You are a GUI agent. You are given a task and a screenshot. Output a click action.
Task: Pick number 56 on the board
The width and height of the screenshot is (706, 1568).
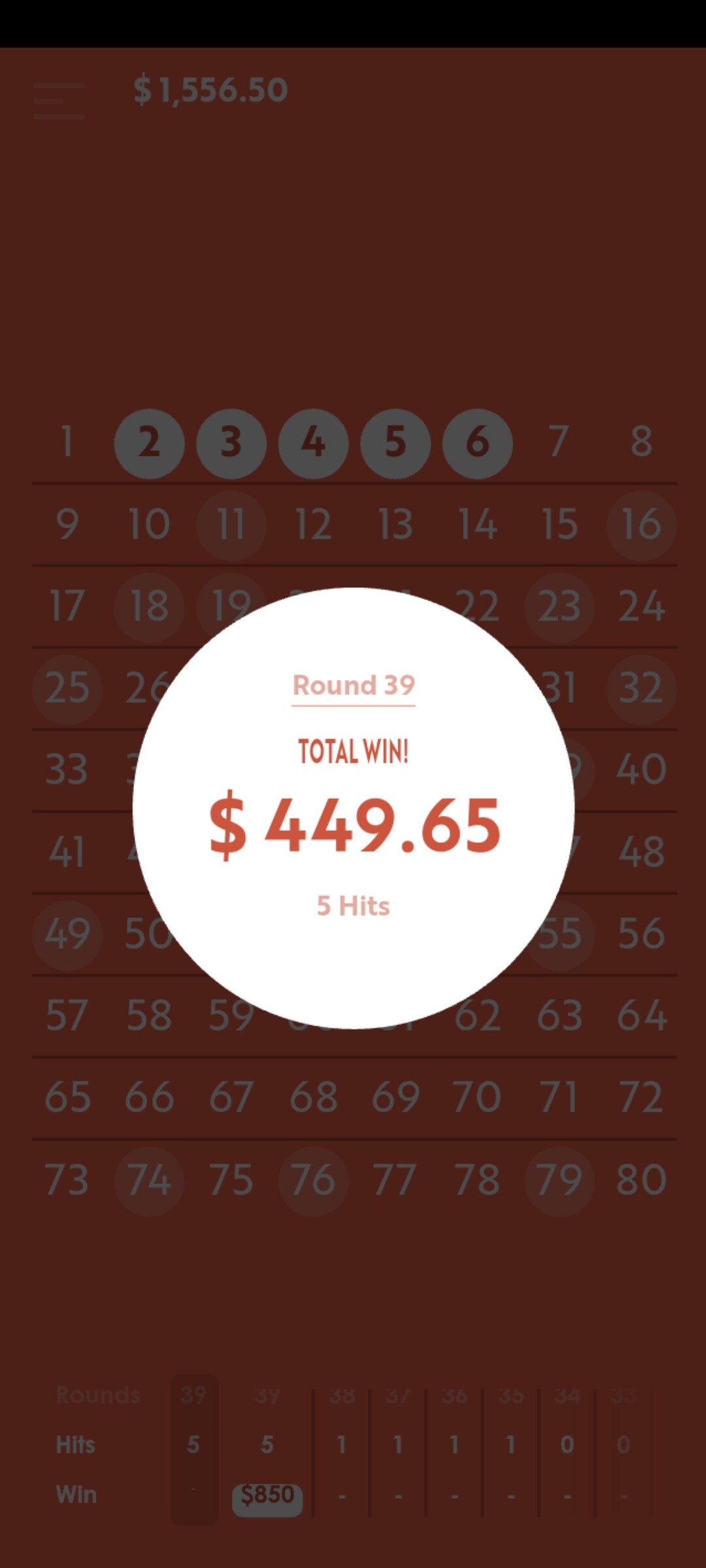click(641, 934)
